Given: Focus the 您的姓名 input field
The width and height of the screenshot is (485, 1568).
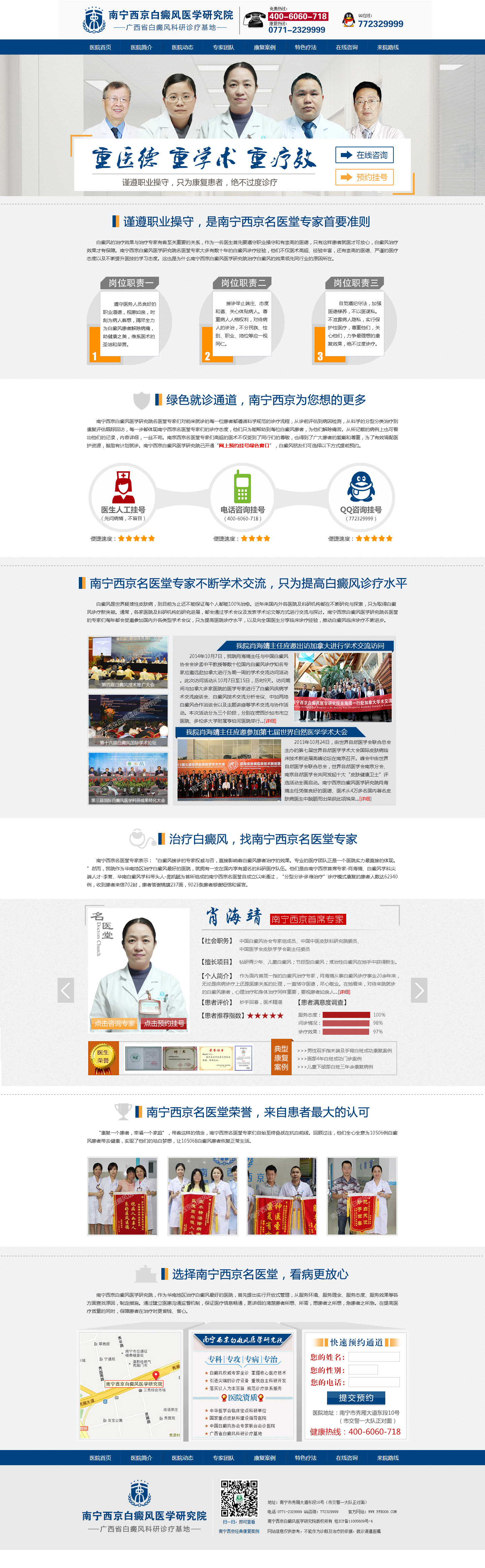Looking at the screenshot, I should [374, 1357].
